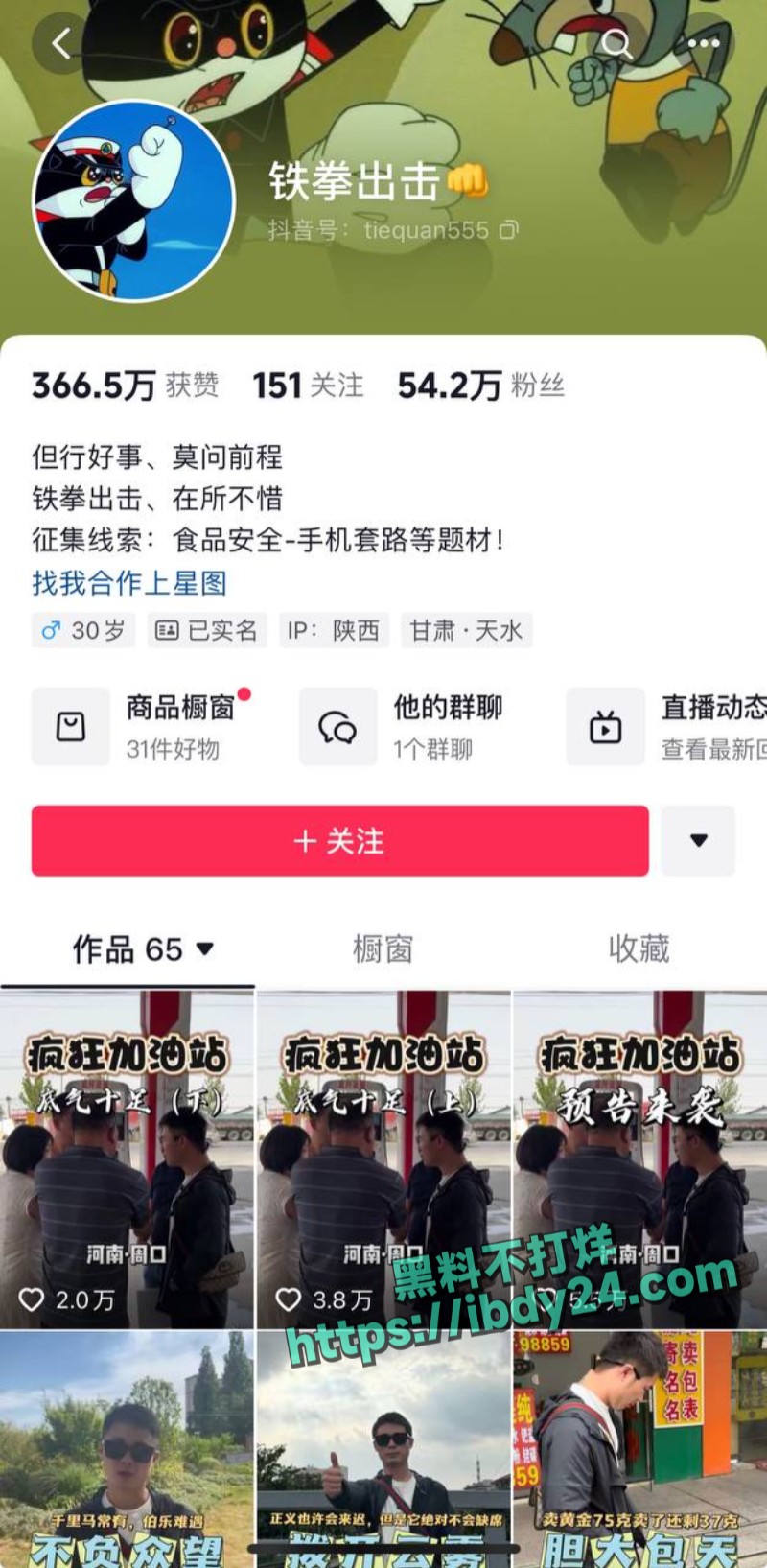Play the 疯狂加油站 预告来袭 video
The image size is (767, 1568).
point(640,1159)
